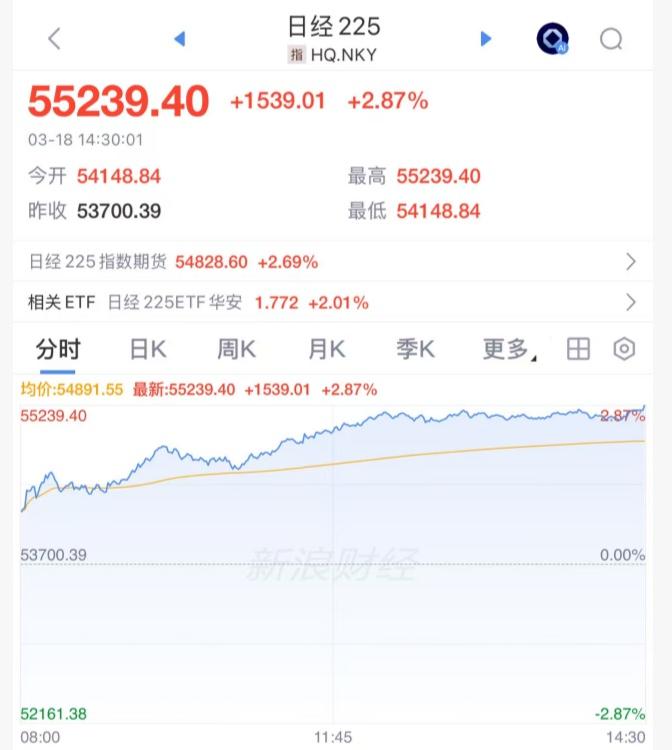672x750 pixels.
Task: Expand the 更多 chart period dropdown
Action: (508, 349)
